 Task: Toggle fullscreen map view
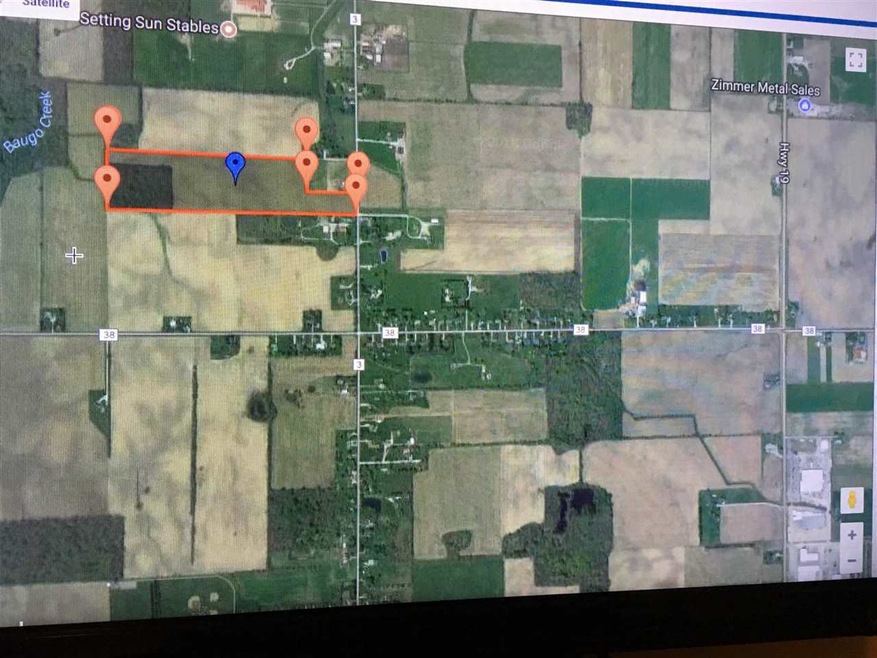[x=855, y=58]
